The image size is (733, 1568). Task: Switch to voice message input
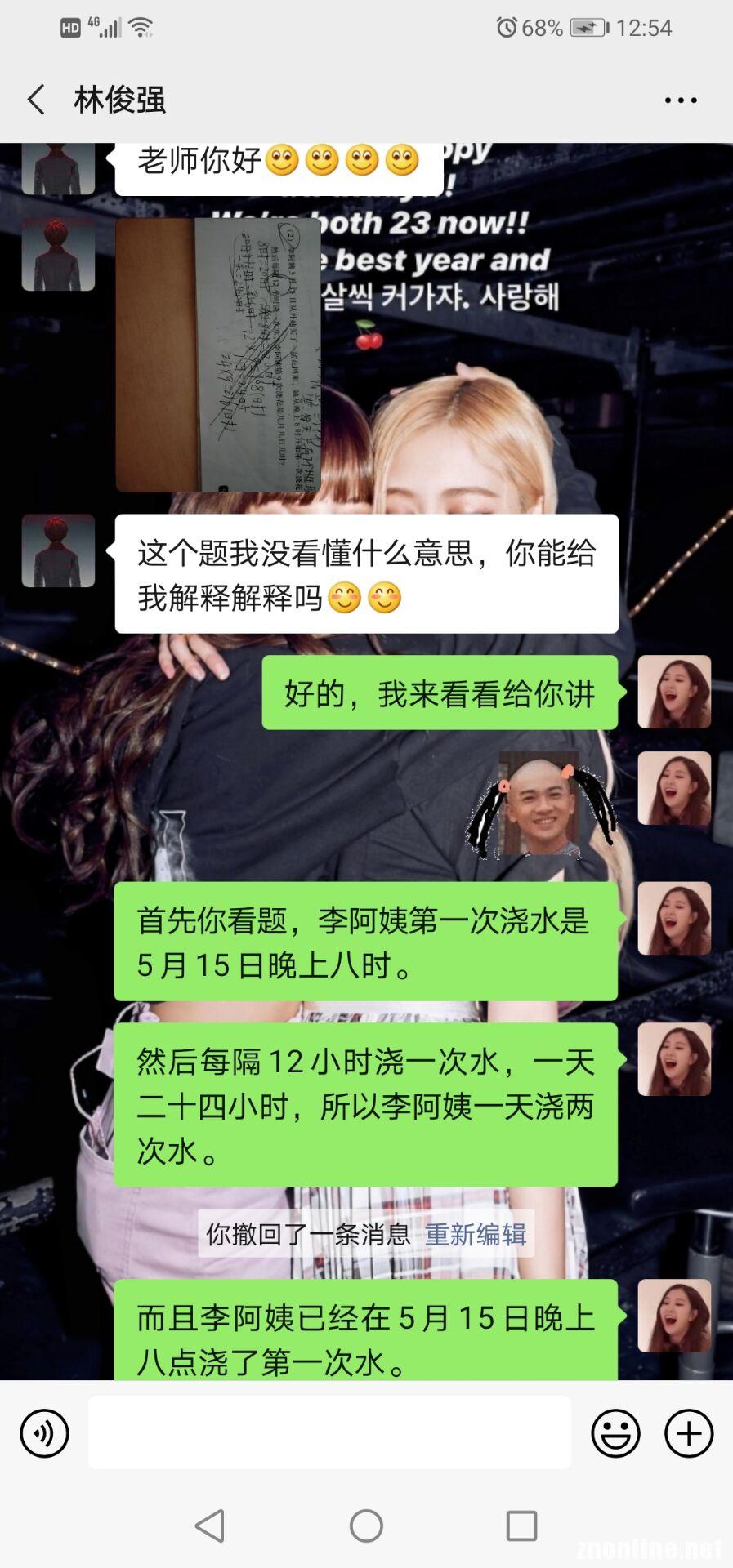[x=44, y=1433]
